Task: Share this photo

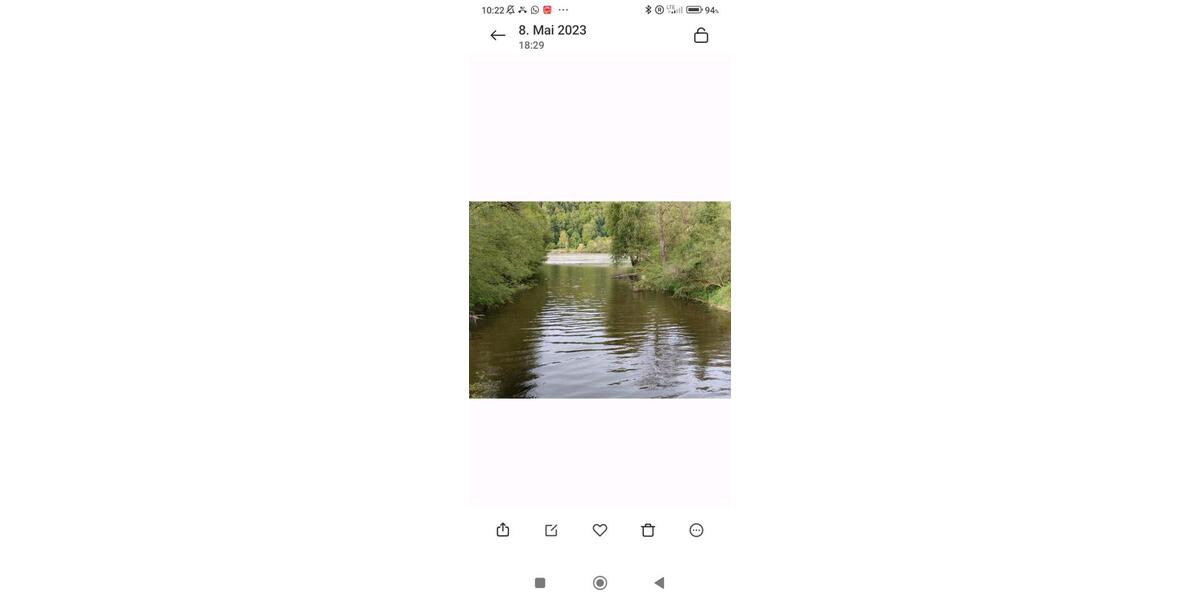Action: coord(503,530)
